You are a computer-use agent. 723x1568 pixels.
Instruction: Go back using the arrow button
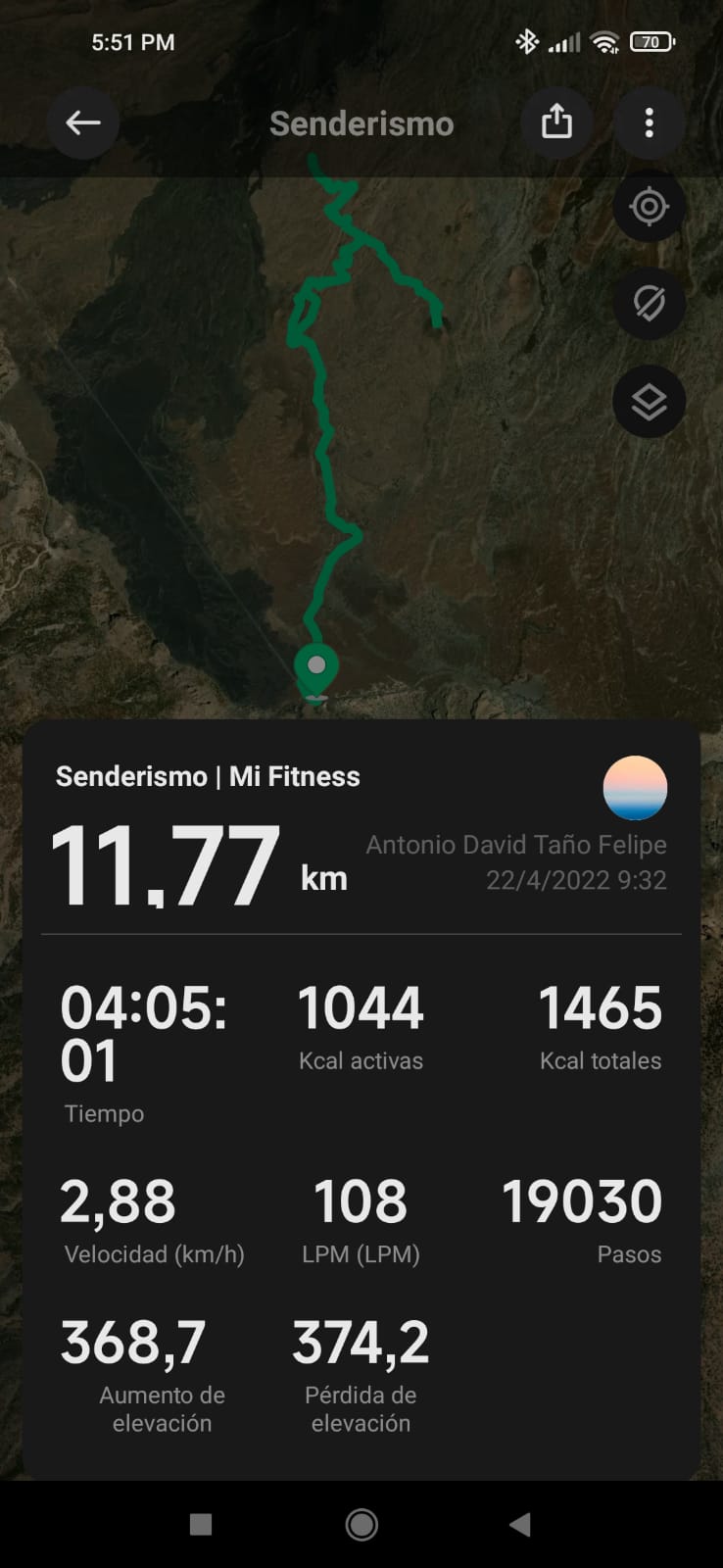click(83, 122)
